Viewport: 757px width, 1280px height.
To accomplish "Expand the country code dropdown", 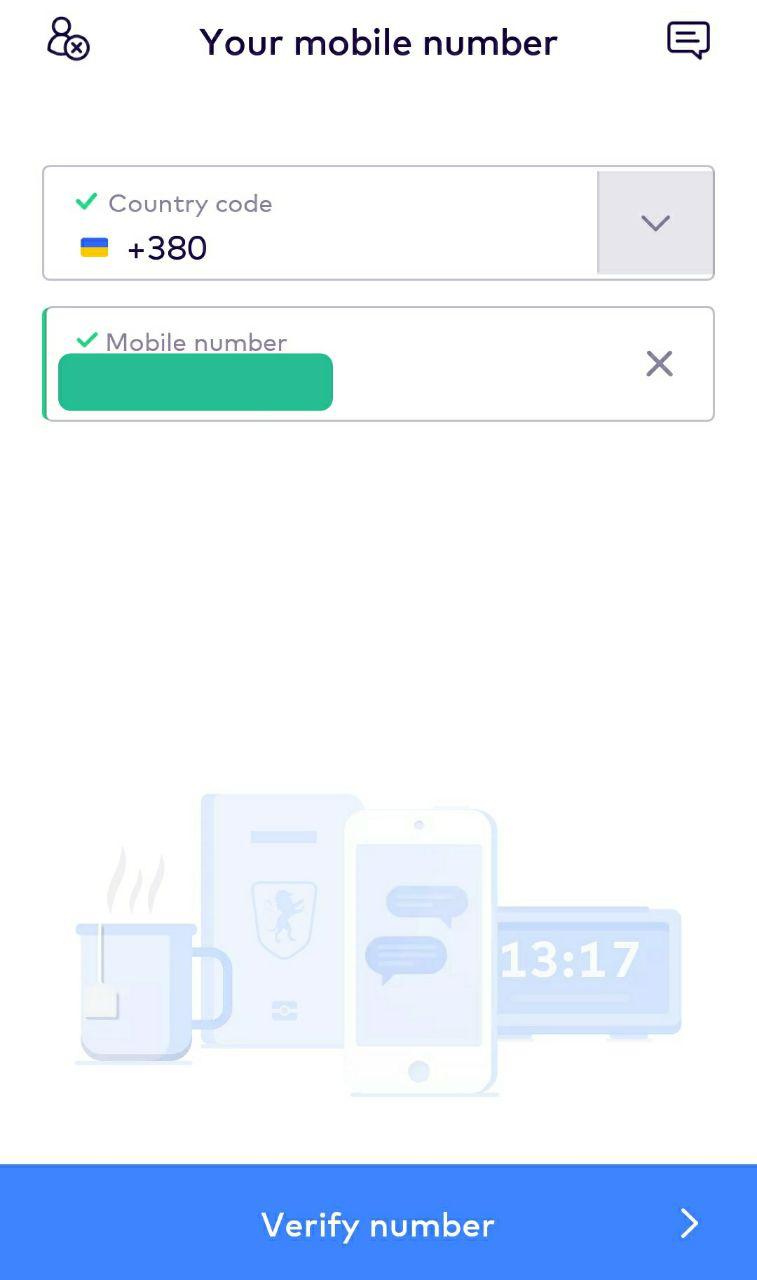I will click(655, 223).
